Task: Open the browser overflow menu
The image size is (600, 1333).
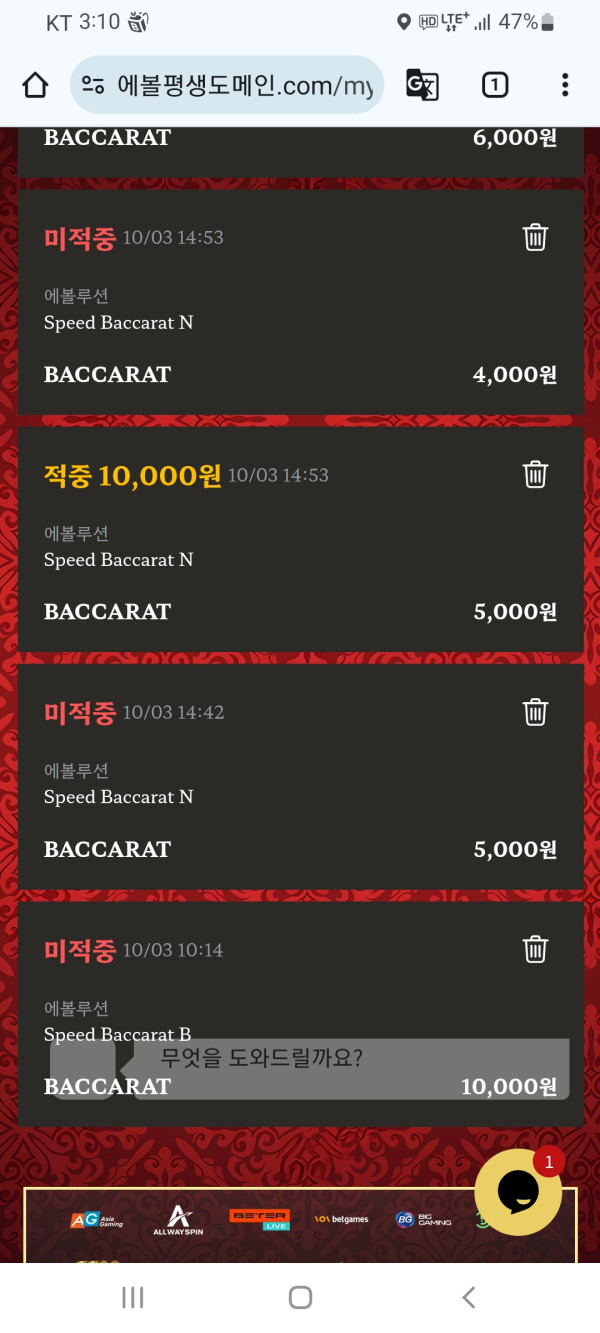Action: [x=565, y=85]
